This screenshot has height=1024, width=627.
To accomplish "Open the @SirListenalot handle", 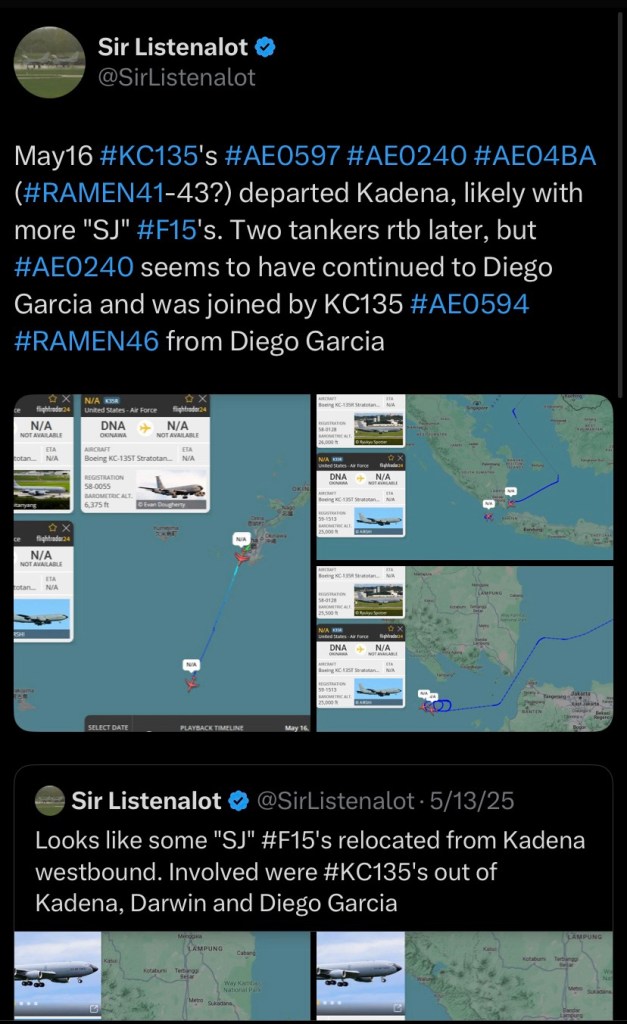I will point(177,77).
